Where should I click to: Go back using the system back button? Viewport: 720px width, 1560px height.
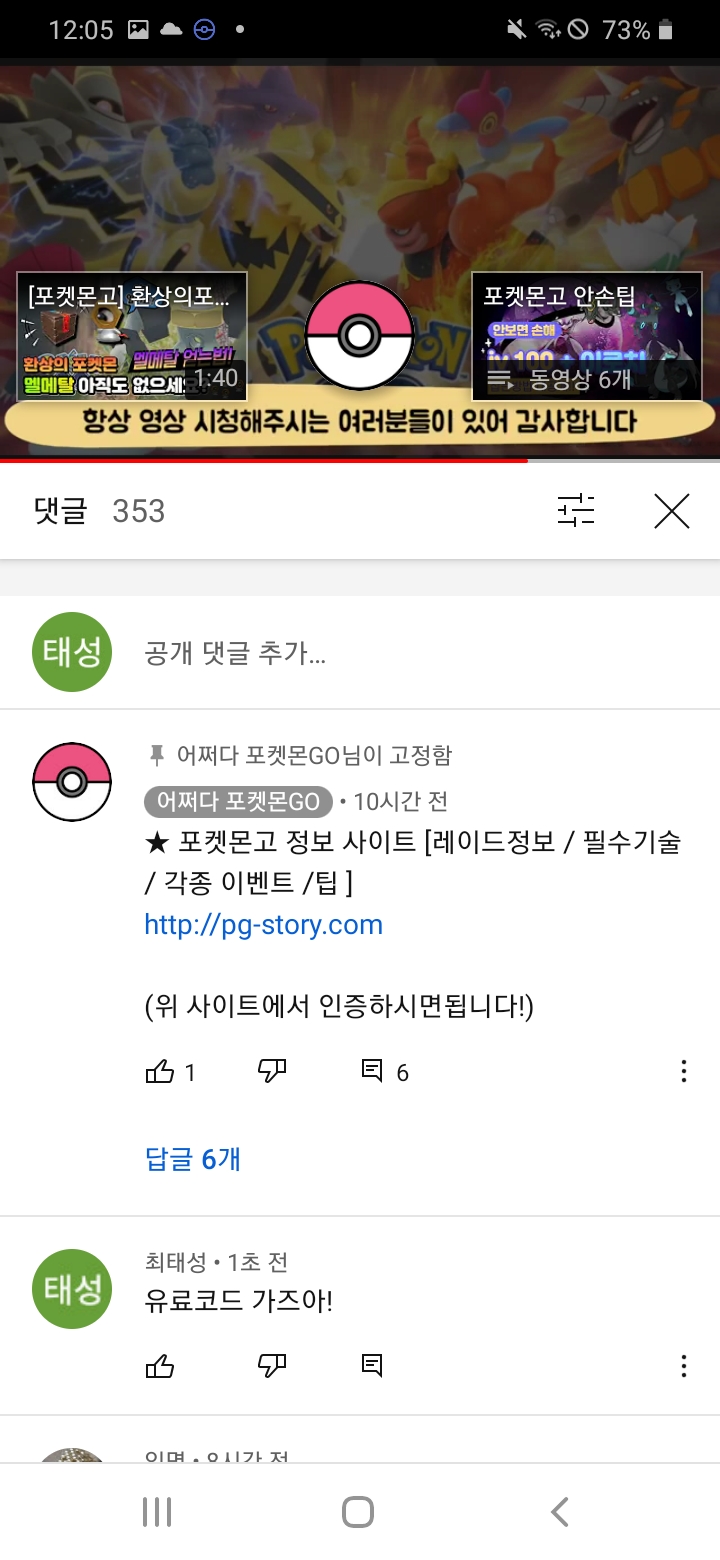[560, 1511]
